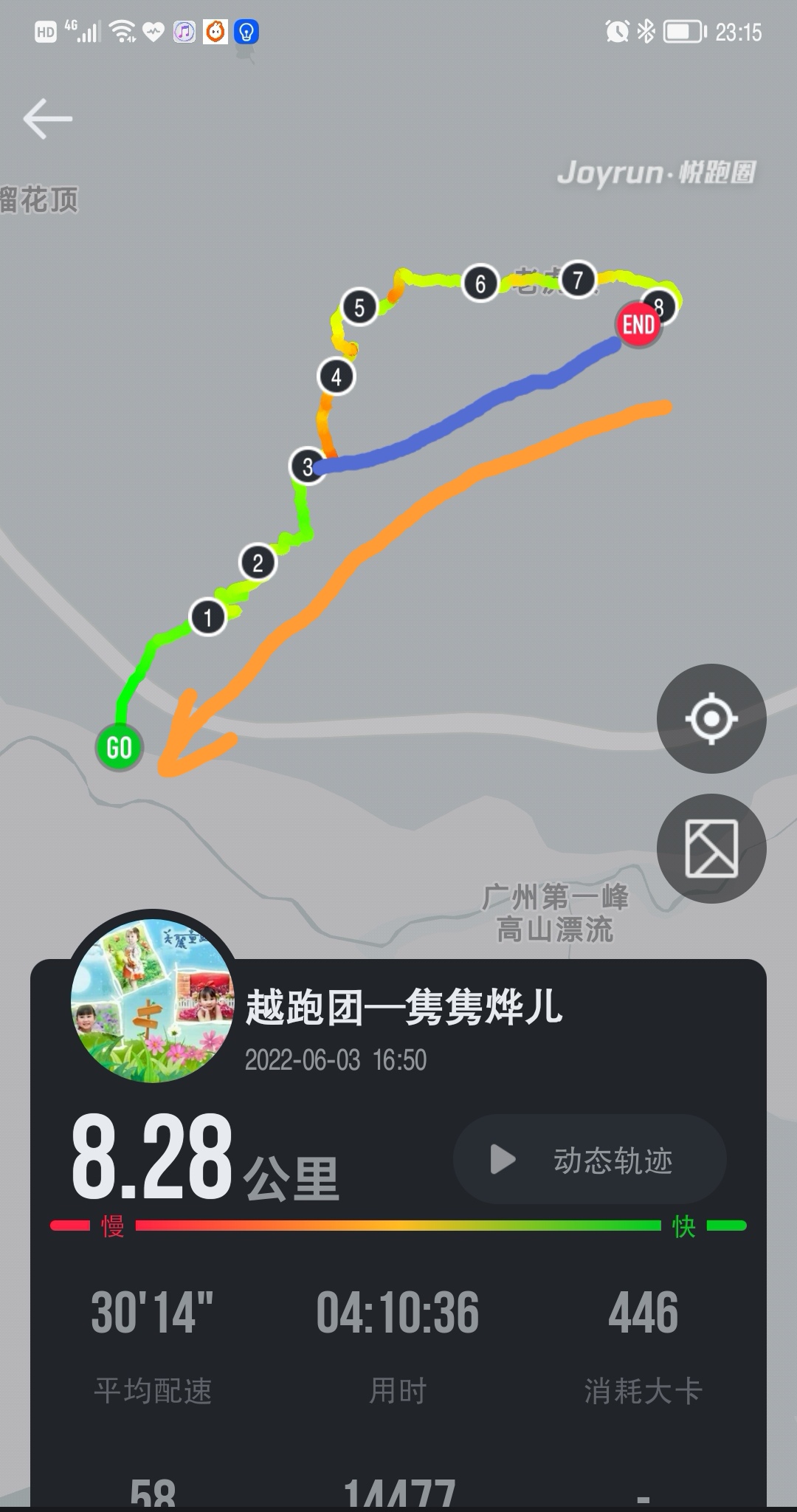Open the runner's profile avatar

tap(153, 1000)
